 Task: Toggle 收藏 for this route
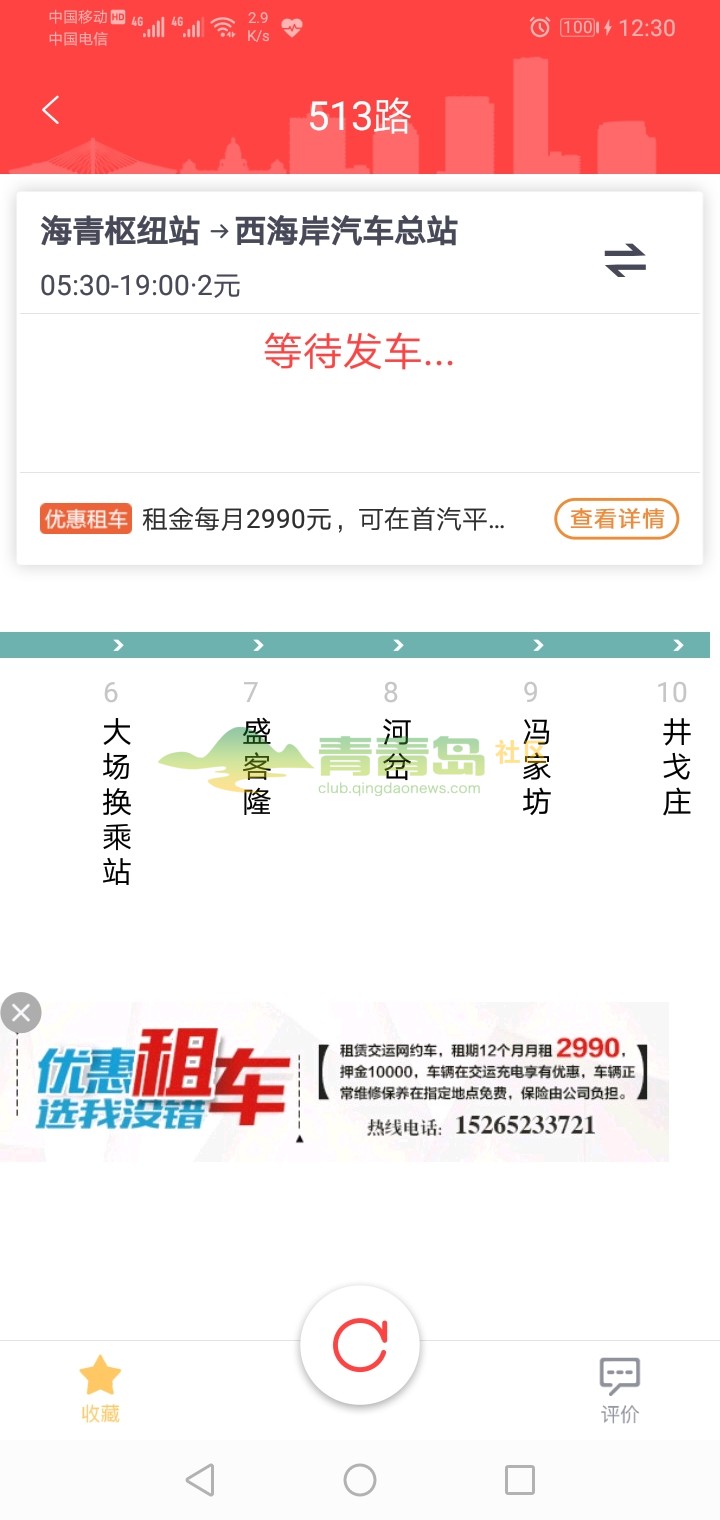click(x=100, y=1388)
